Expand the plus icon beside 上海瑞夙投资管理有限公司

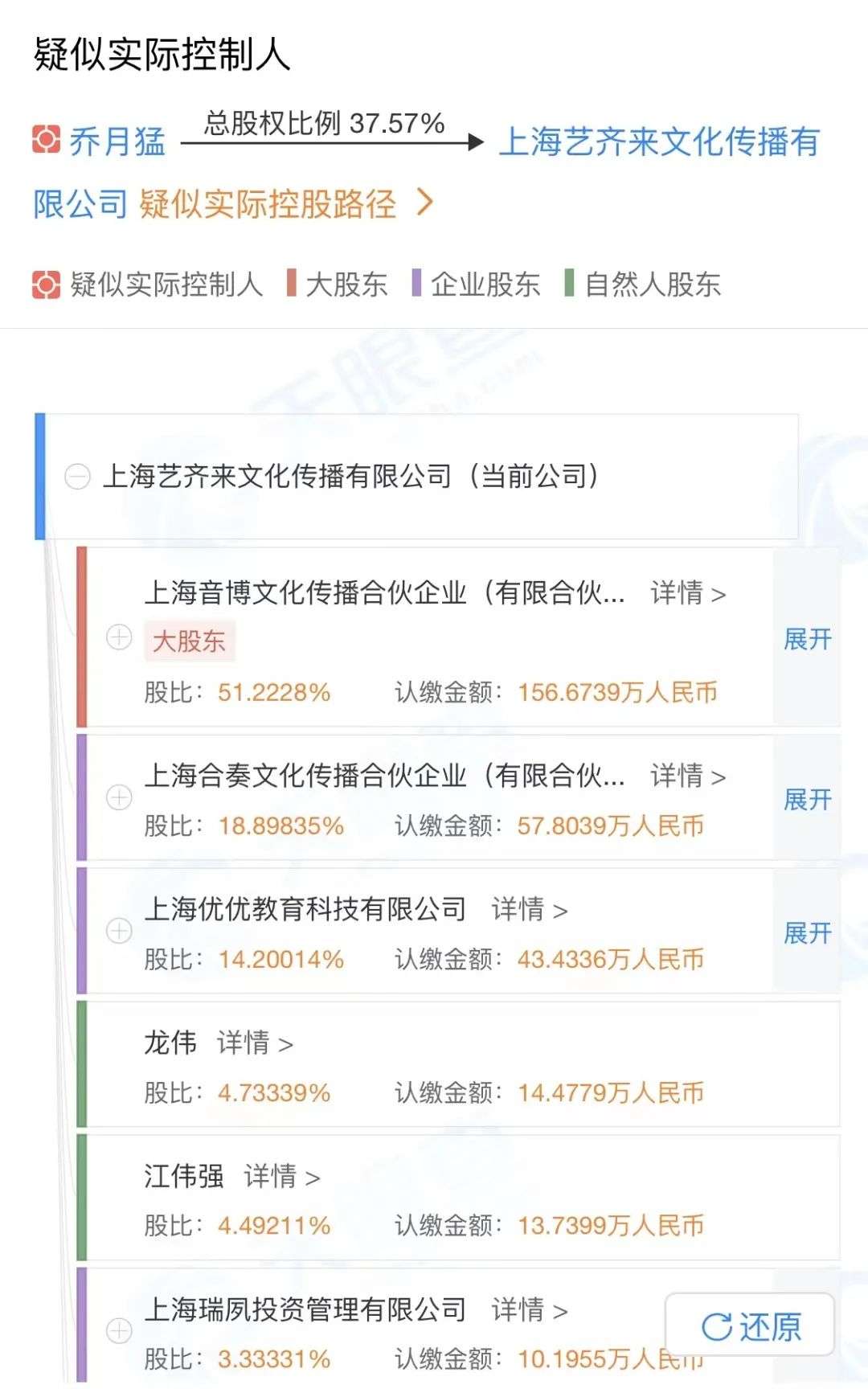(x=119, y=1330)
